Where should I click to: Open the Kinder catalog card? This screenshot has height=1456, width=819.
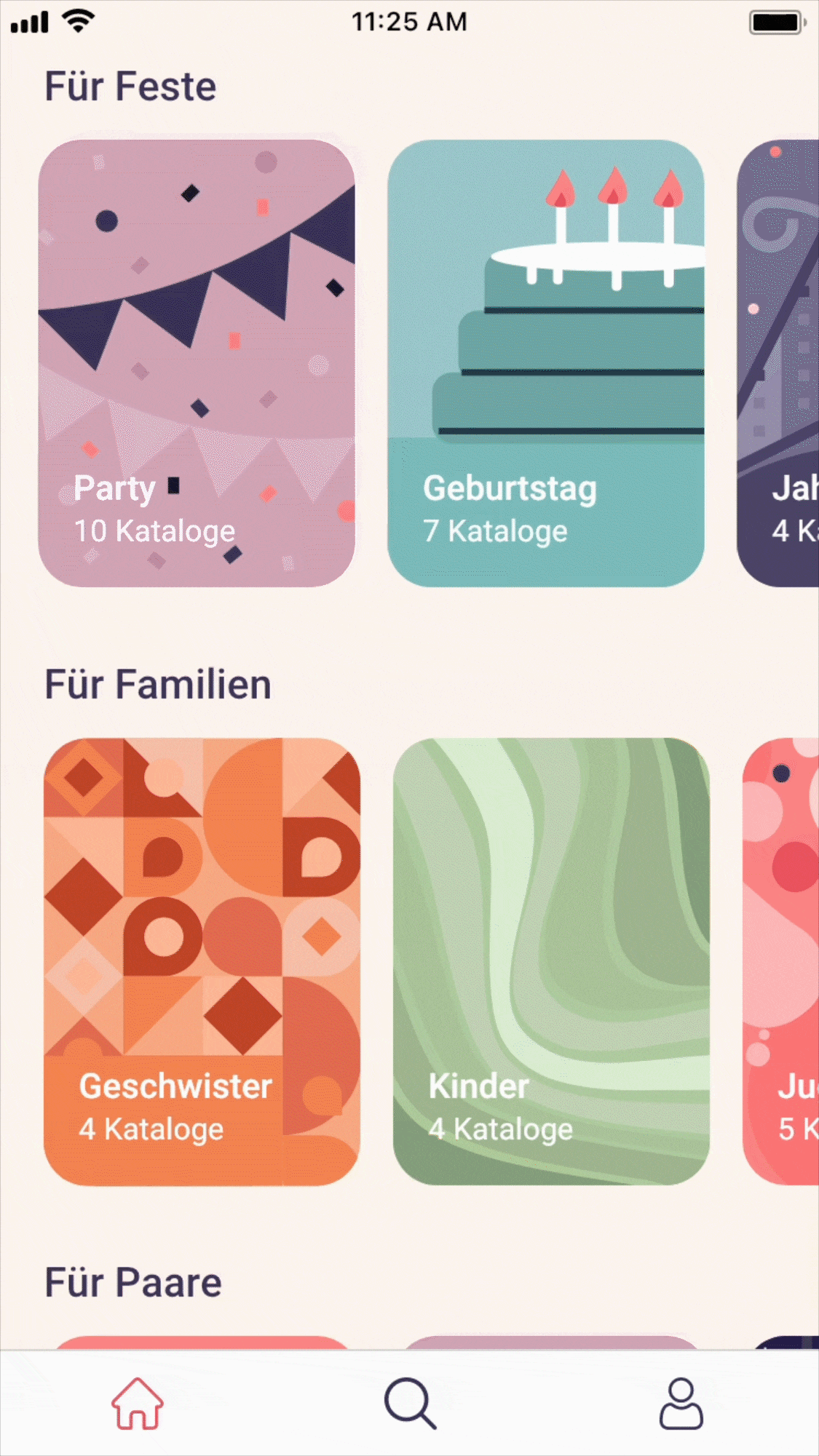coord(551,961)
